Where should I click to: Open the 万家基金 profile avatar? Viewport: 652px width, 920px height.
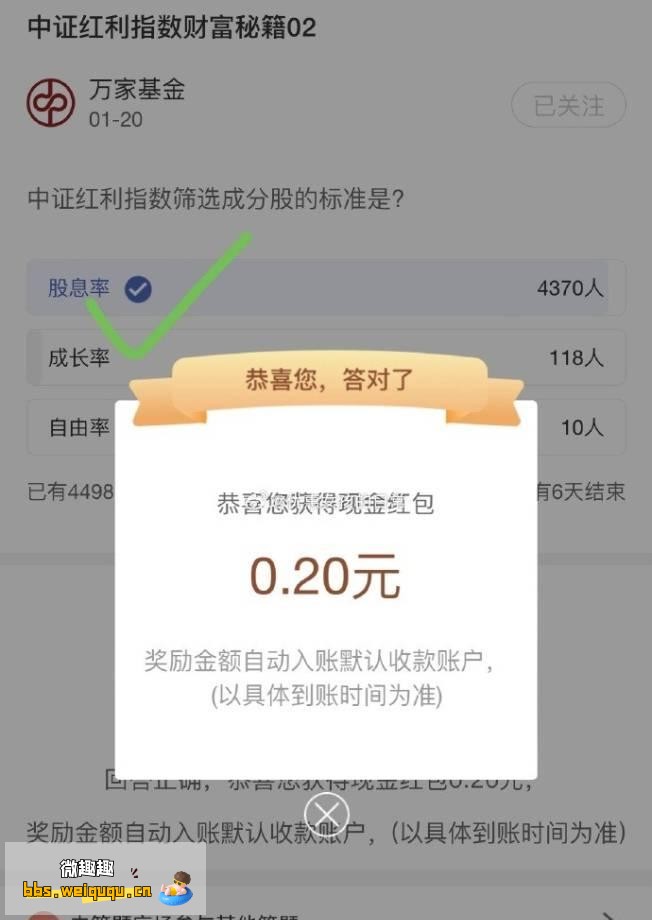(51, 102)
